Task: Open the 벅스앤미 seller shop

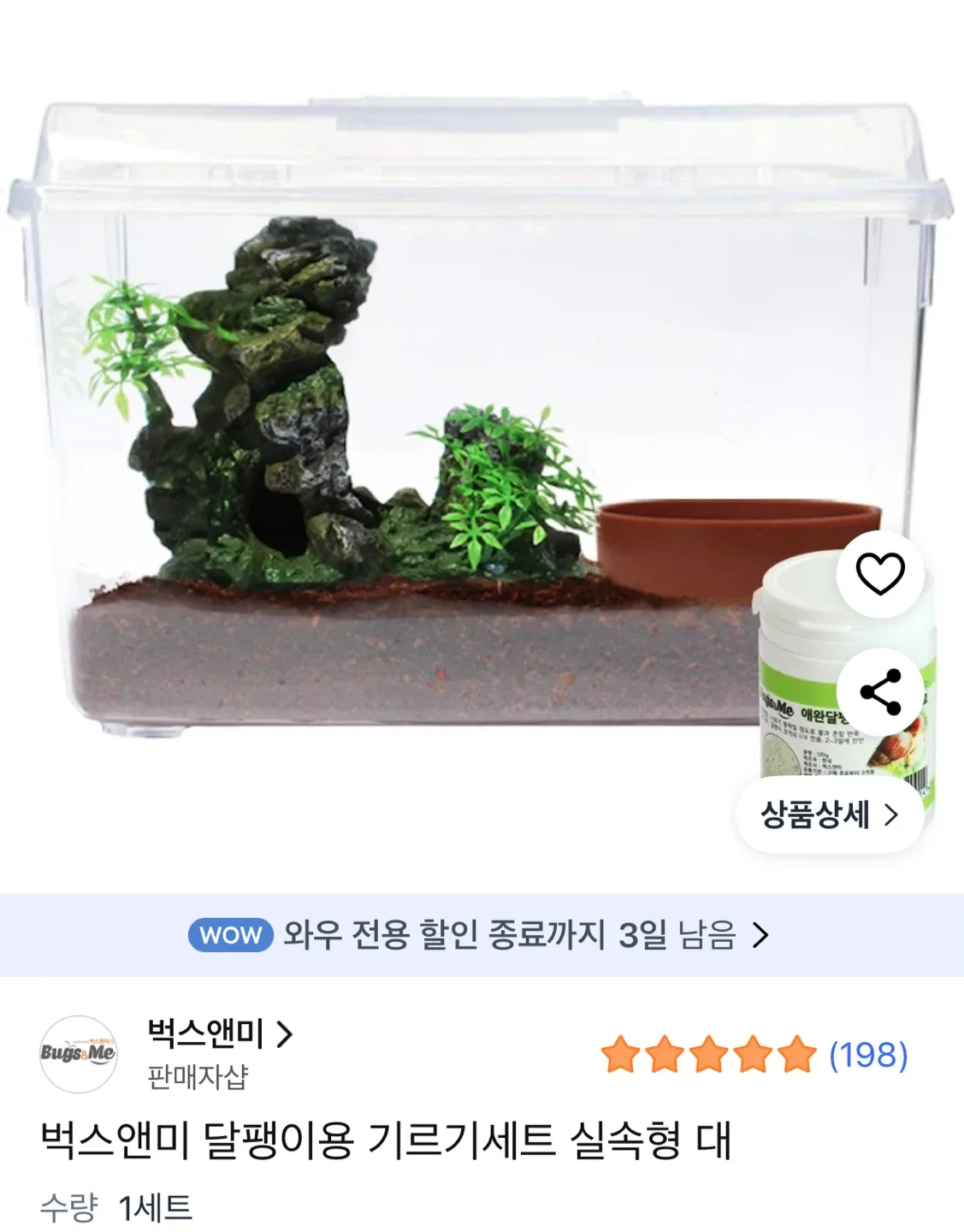Action: point(219,1034)
